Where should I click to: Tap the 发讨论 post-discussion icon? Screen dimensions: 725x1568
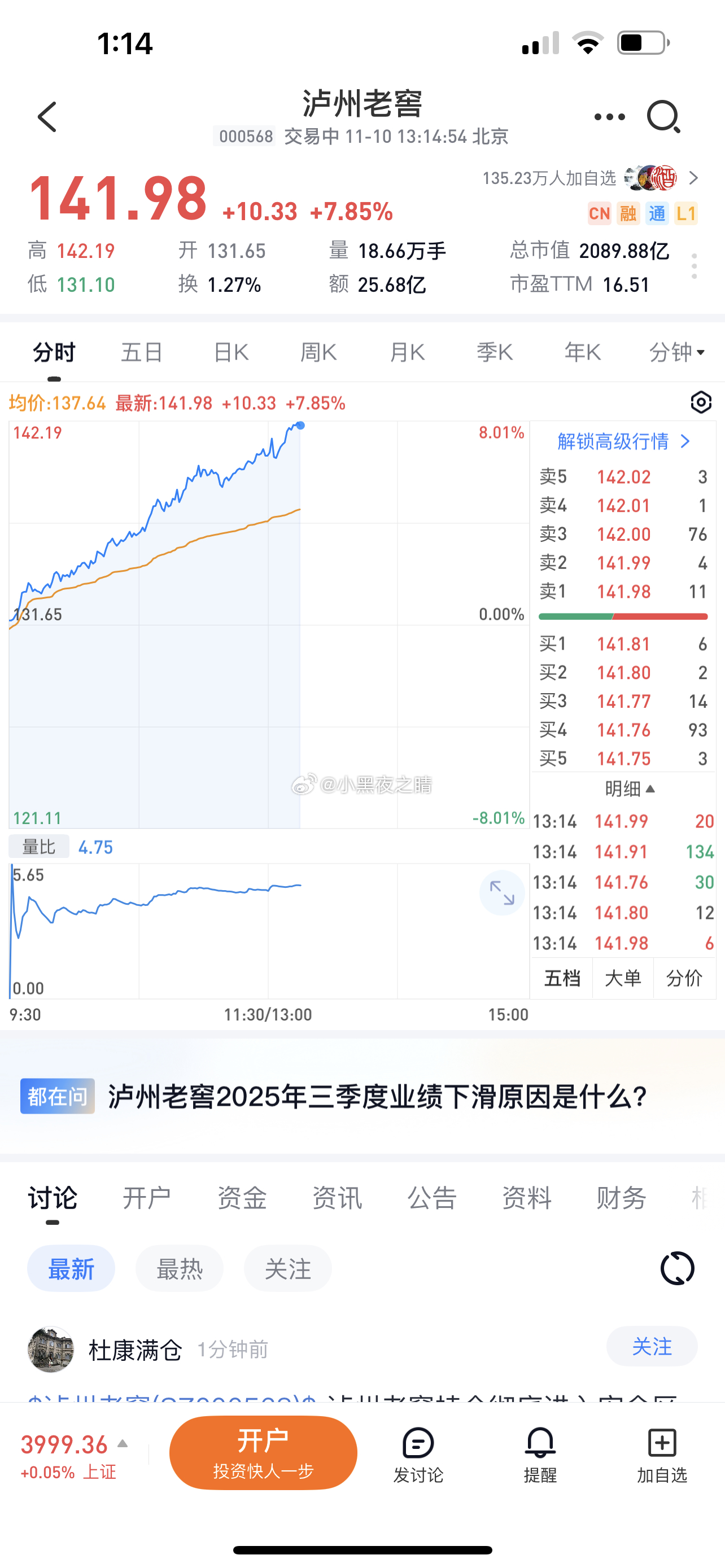(x=418, y=1459)
